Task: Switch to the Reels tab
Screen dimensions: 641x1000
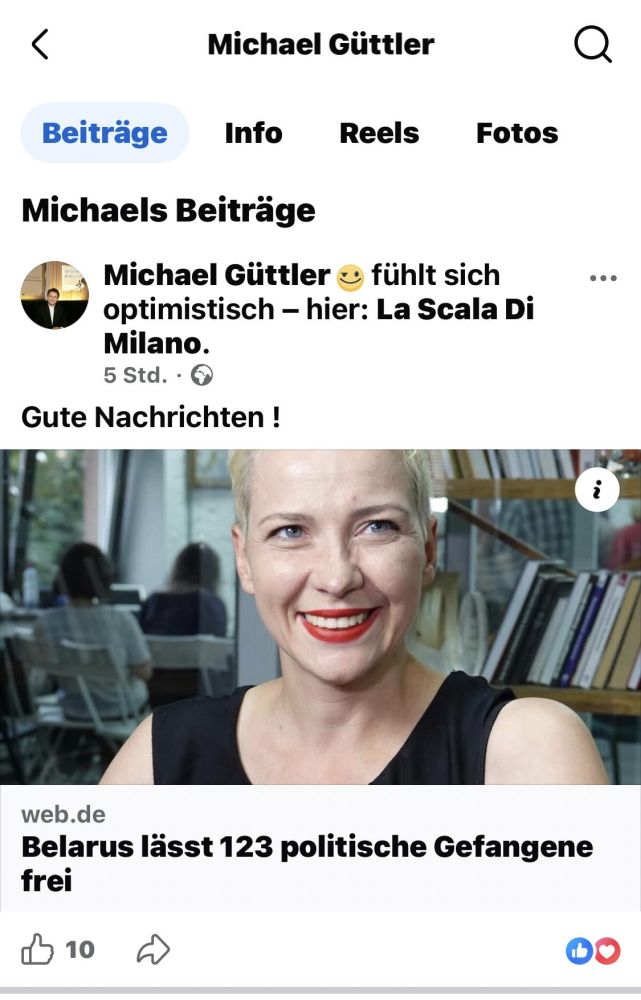Action: coord(379,133)
